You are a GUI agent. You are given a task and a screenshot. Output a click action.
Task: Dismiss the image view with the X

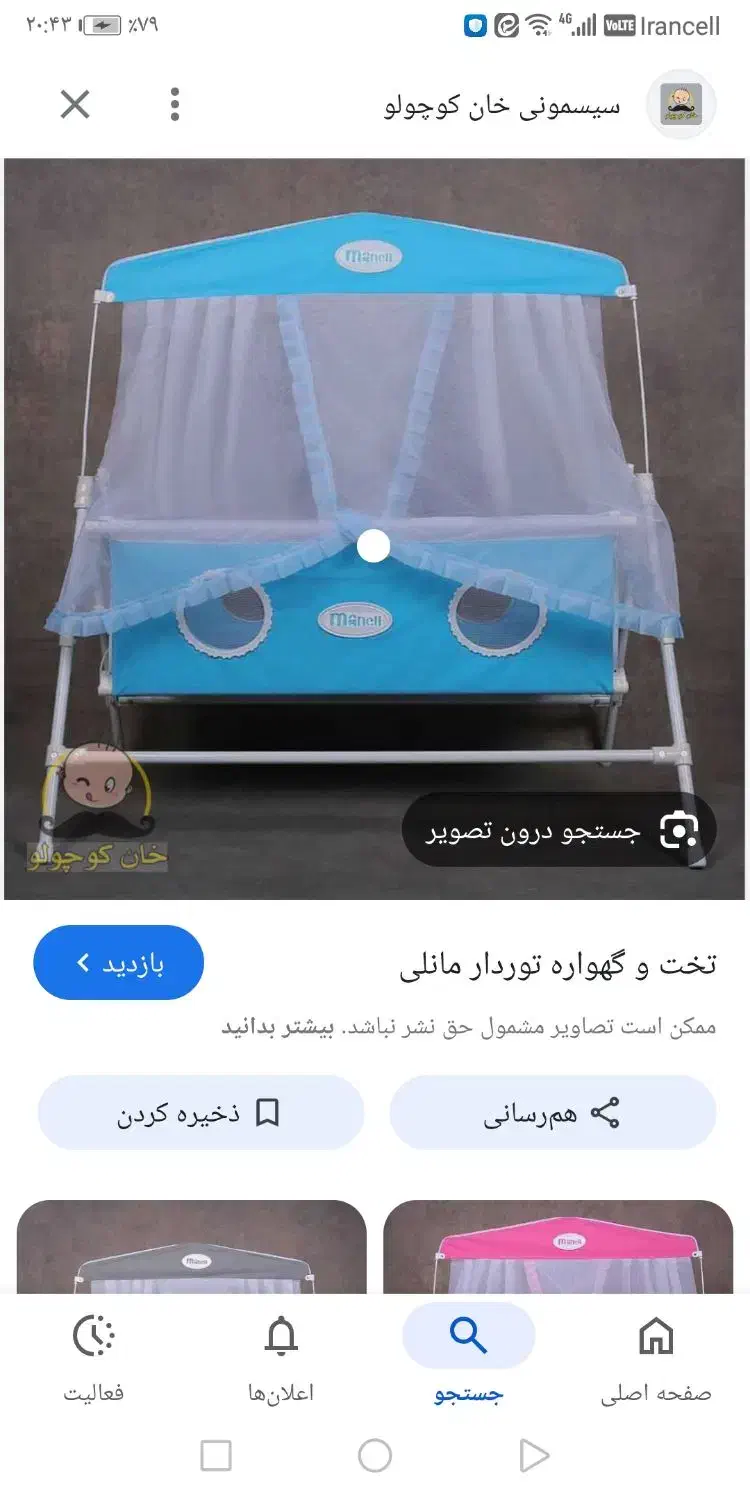tap(74, 104)
